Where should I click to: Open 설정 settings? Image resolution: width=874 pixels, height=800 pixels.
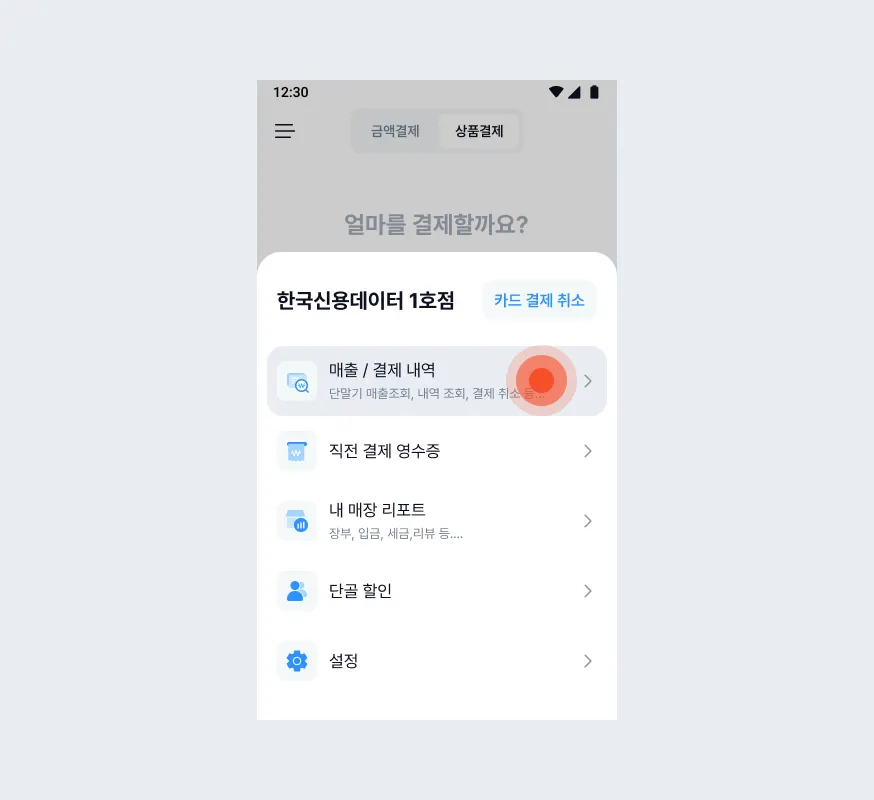pos(436,661)
